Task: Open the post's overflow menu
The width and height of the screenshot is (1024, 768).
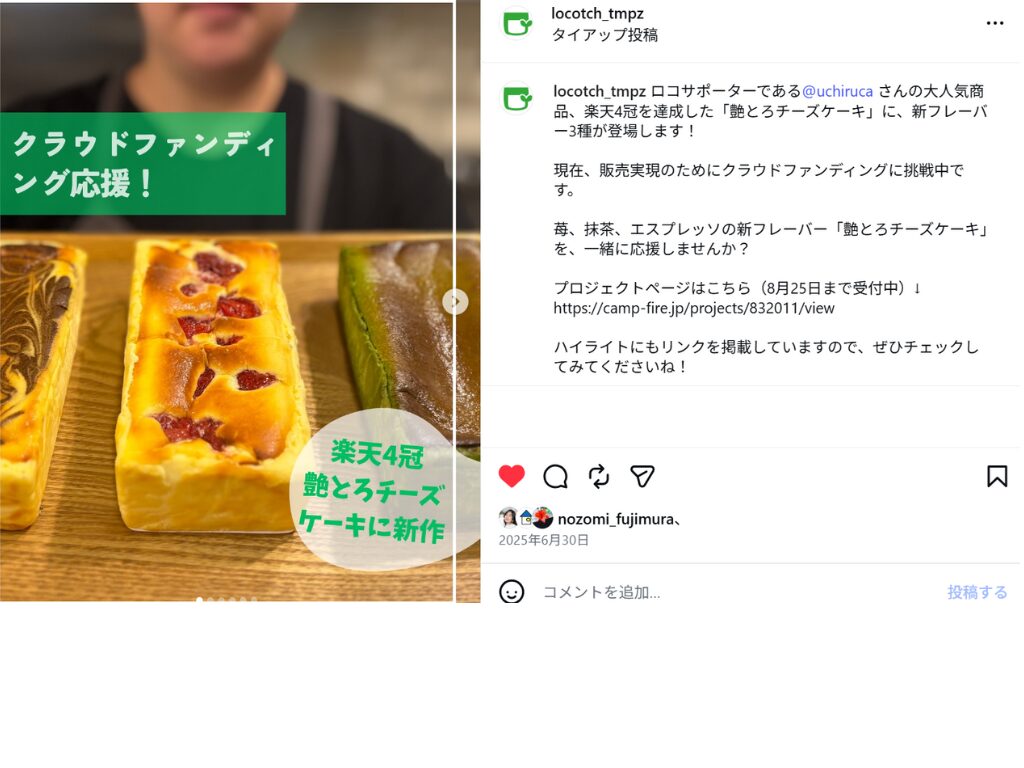Action: (x=994, y=23)
